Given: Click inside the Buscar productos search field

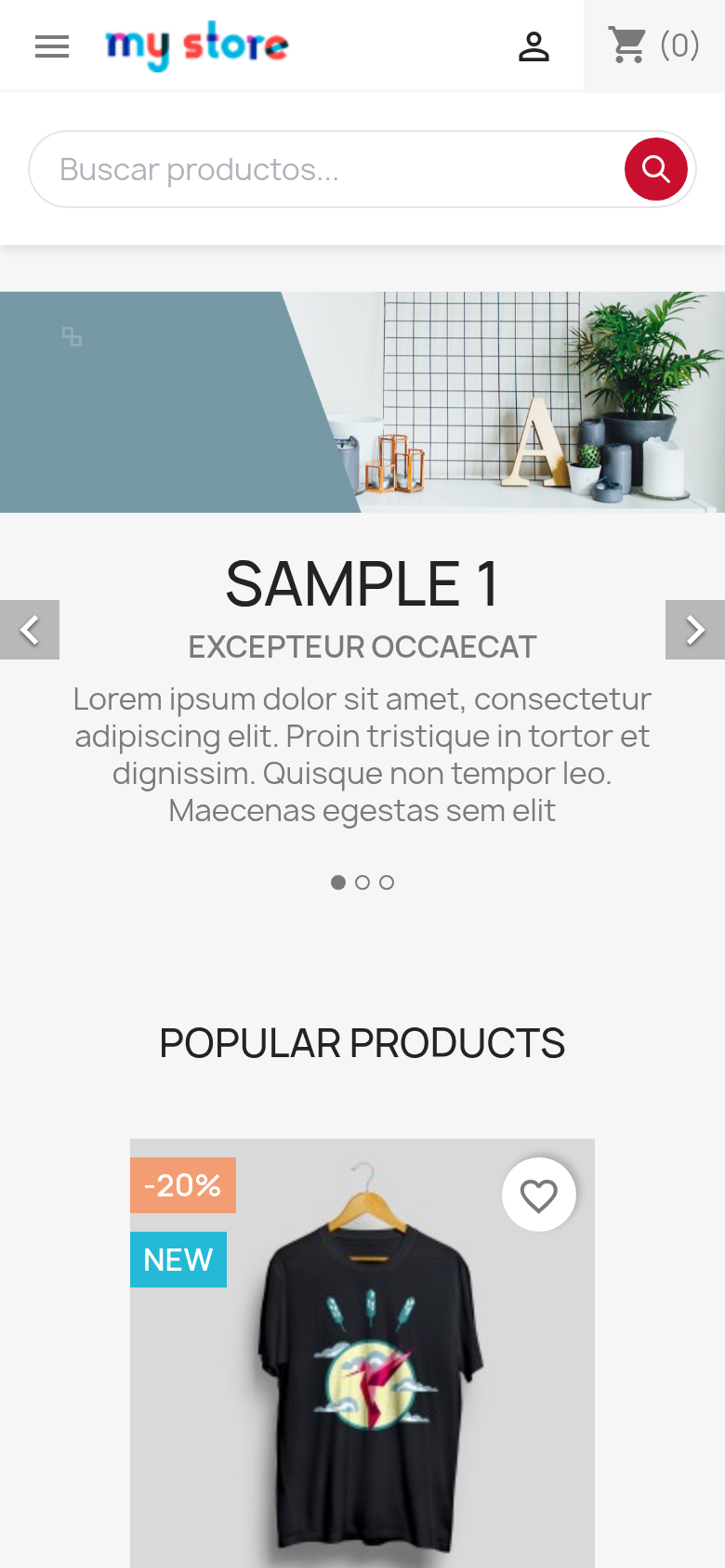Looking at the screenshot, I should click(279, 168).
